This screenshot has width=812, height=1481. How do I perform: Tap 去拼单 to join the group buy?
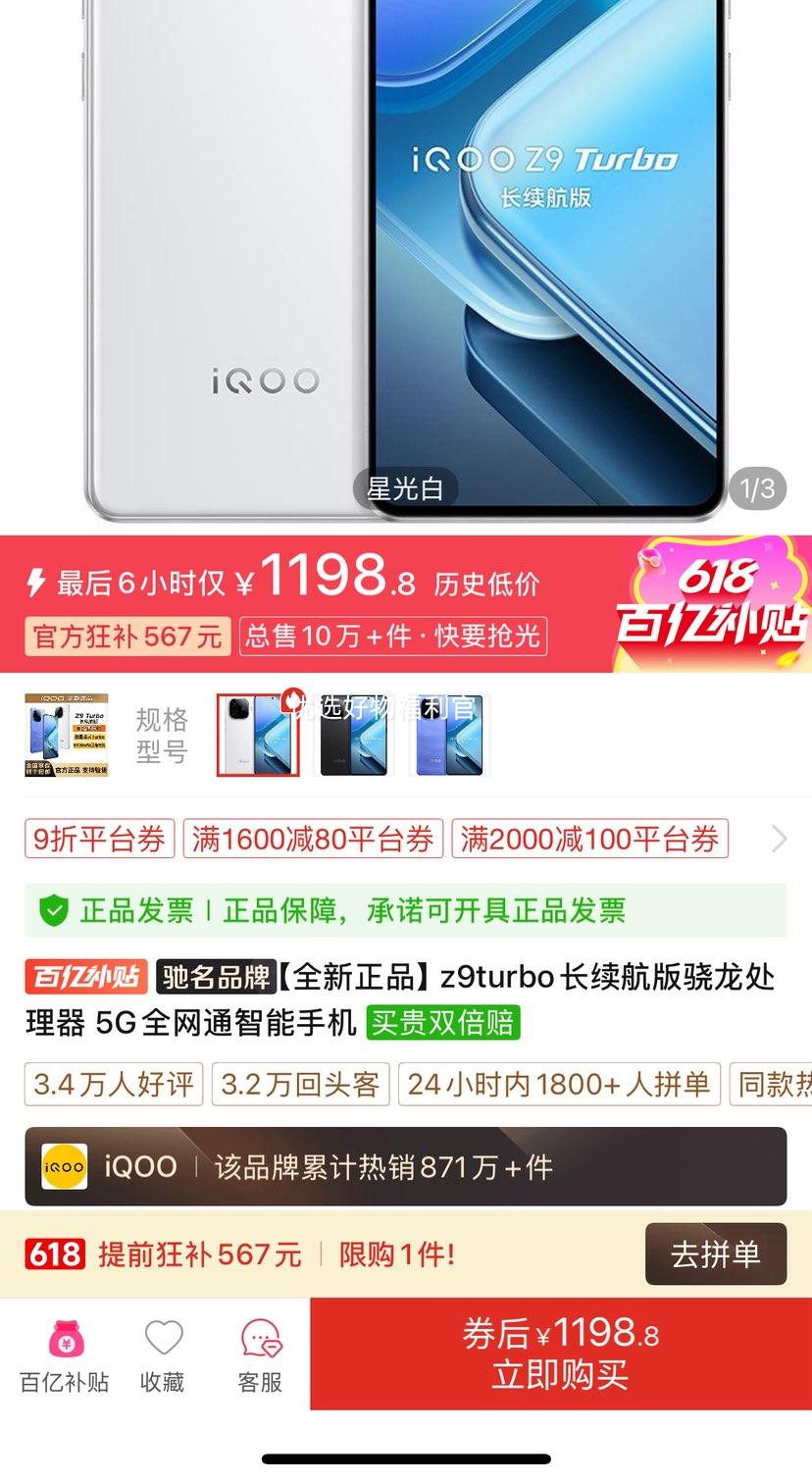click(x=715, y=1253)
